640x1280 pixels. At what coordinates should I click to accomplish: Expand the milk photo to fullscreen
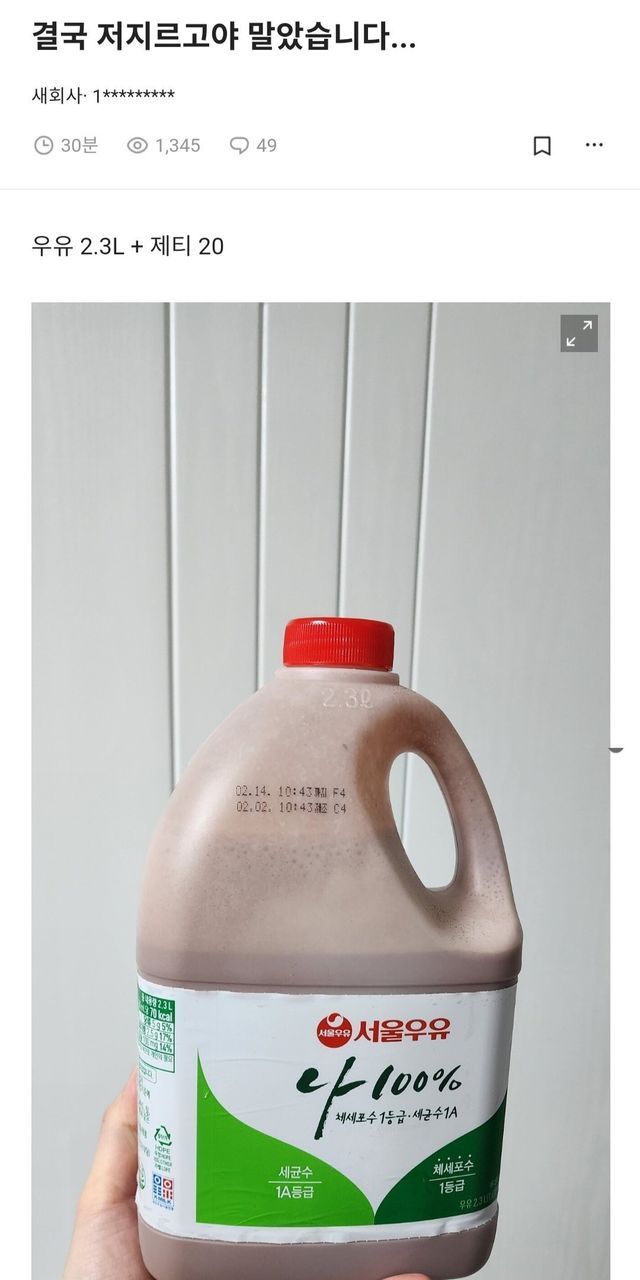578,334
